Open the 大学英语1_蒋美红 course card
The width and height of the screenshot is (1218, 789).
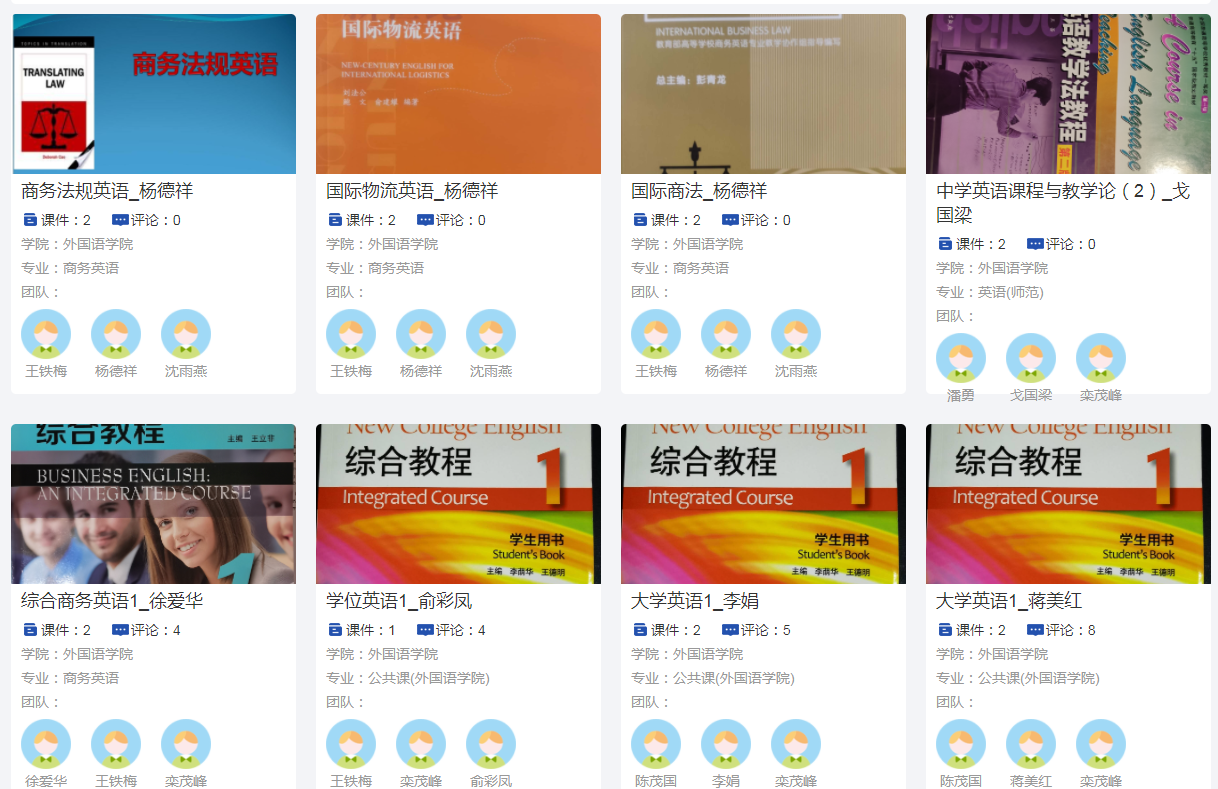[1009, 601]
